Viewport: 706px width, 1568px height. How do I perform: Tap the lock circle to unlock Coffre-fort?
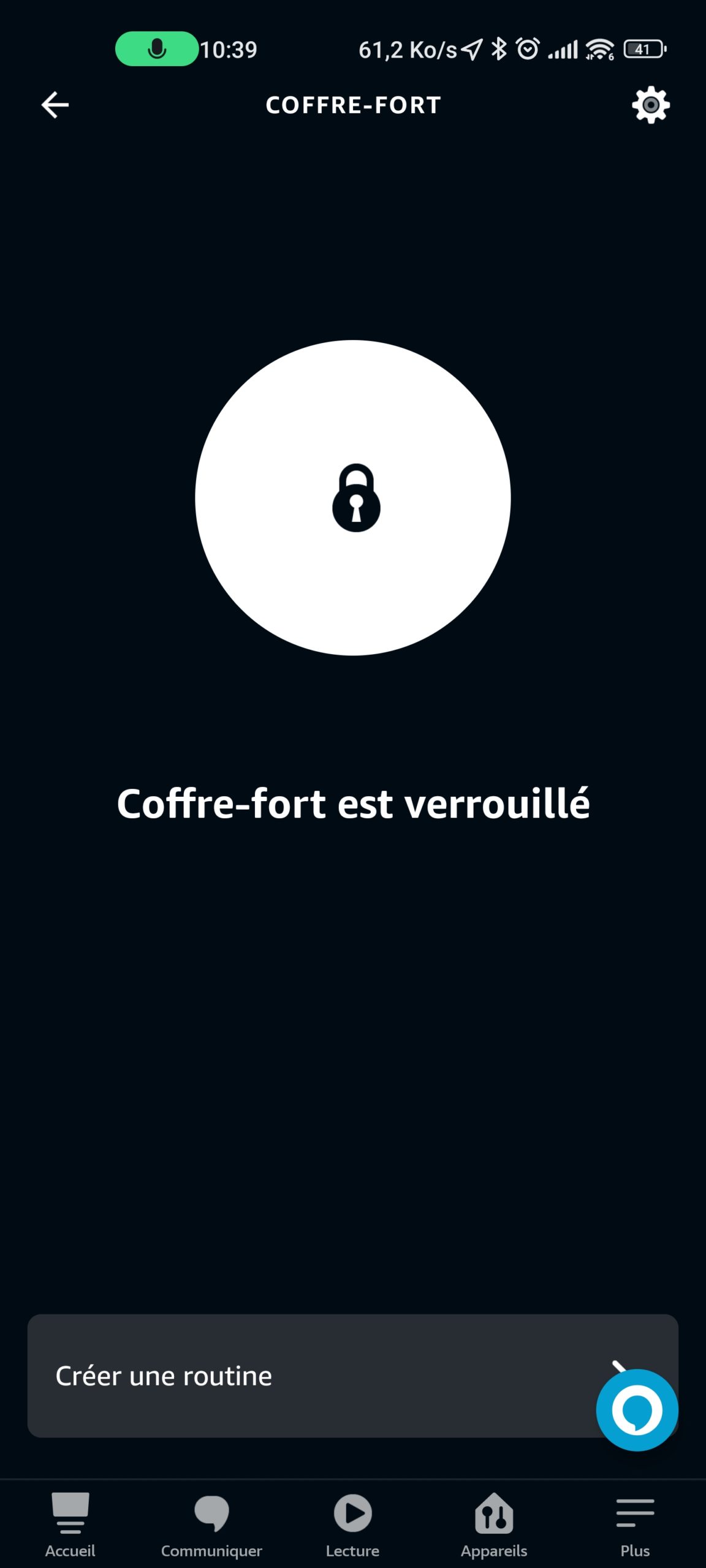click(x=353, y=497)
